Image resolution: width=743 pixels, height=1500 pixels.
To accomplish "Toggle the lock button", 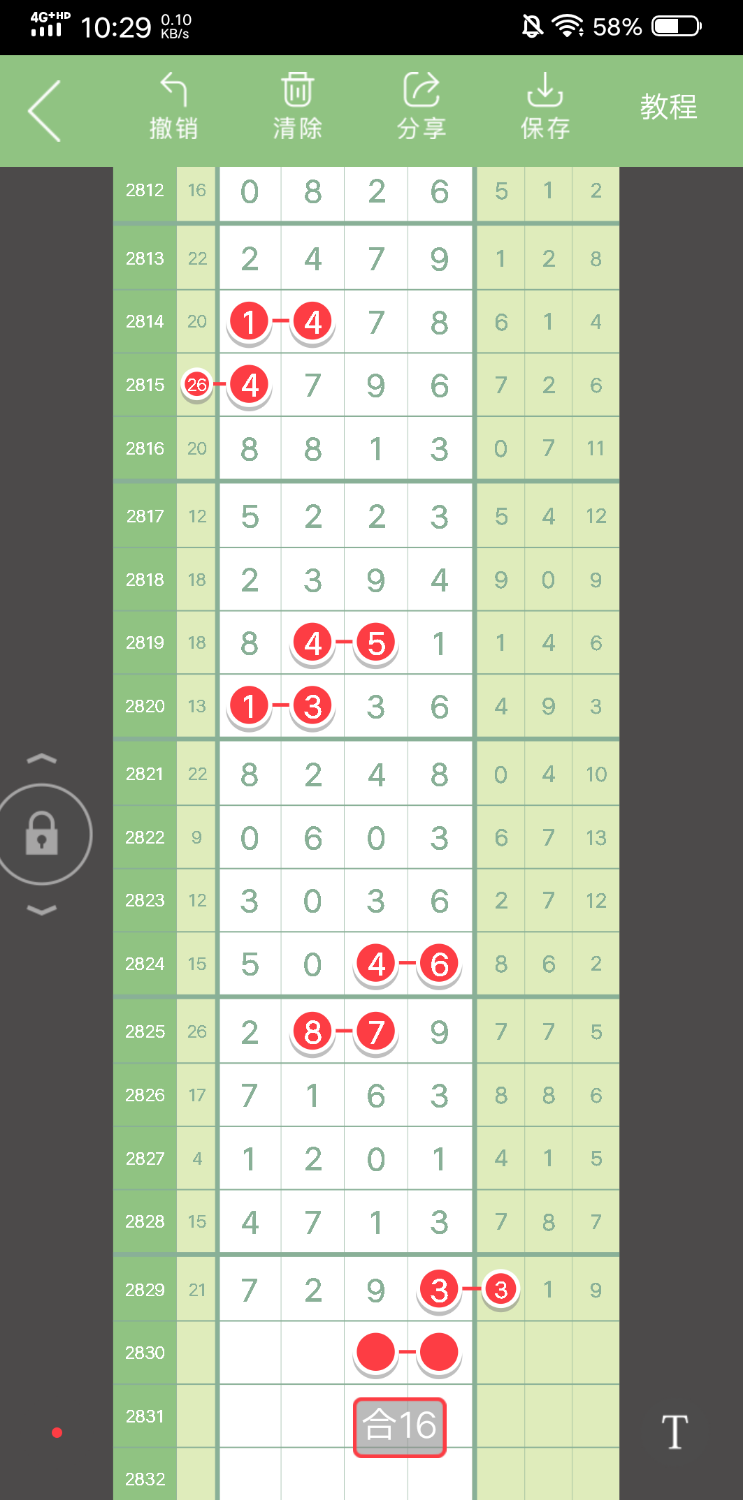I will 42,834.
